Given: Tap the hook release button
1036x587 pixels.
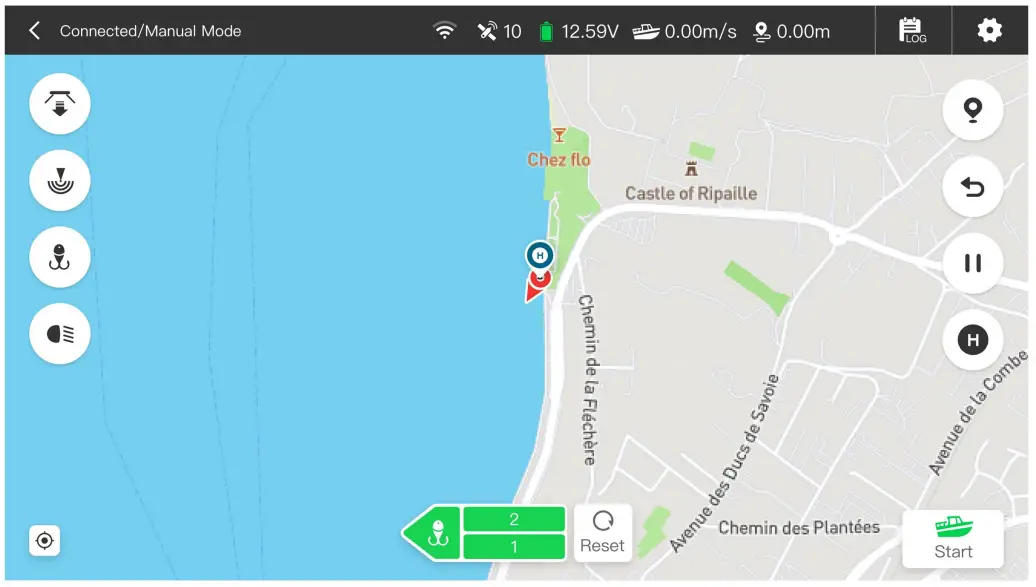Looking at the screenshot, I should (60, 257).
